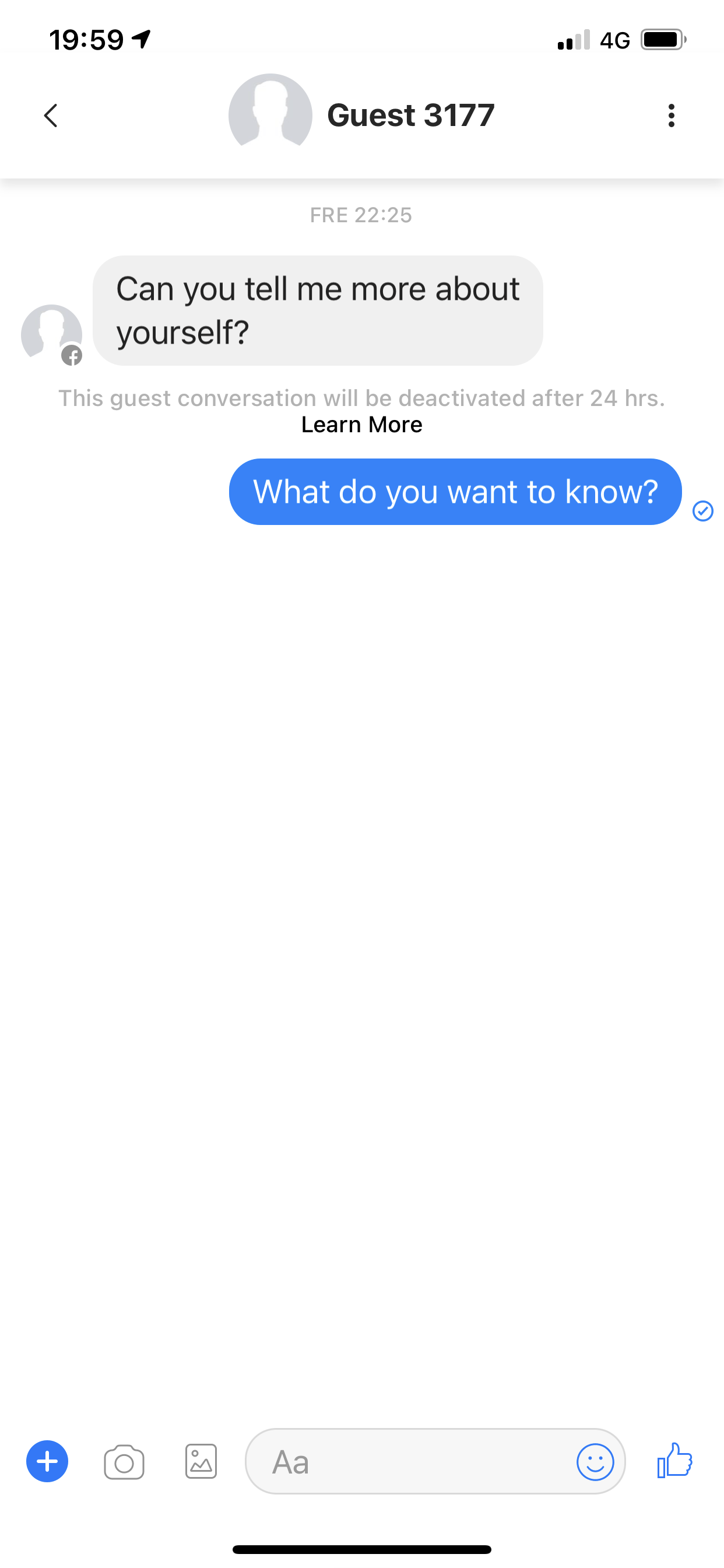Send a thumbs-up like

[x=674, y=1461]
